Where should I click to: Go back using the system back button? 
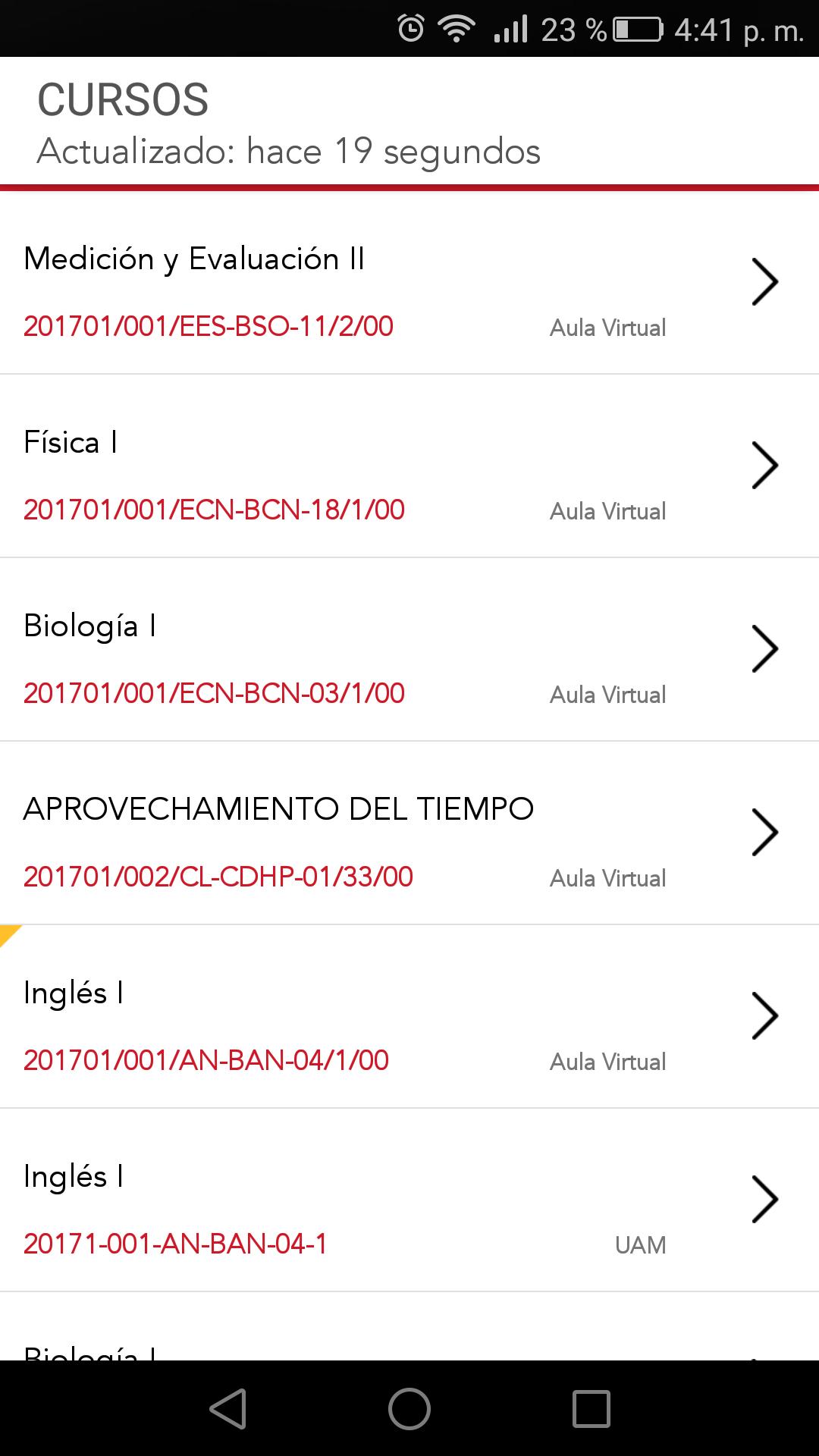(x=227, y=1409)
